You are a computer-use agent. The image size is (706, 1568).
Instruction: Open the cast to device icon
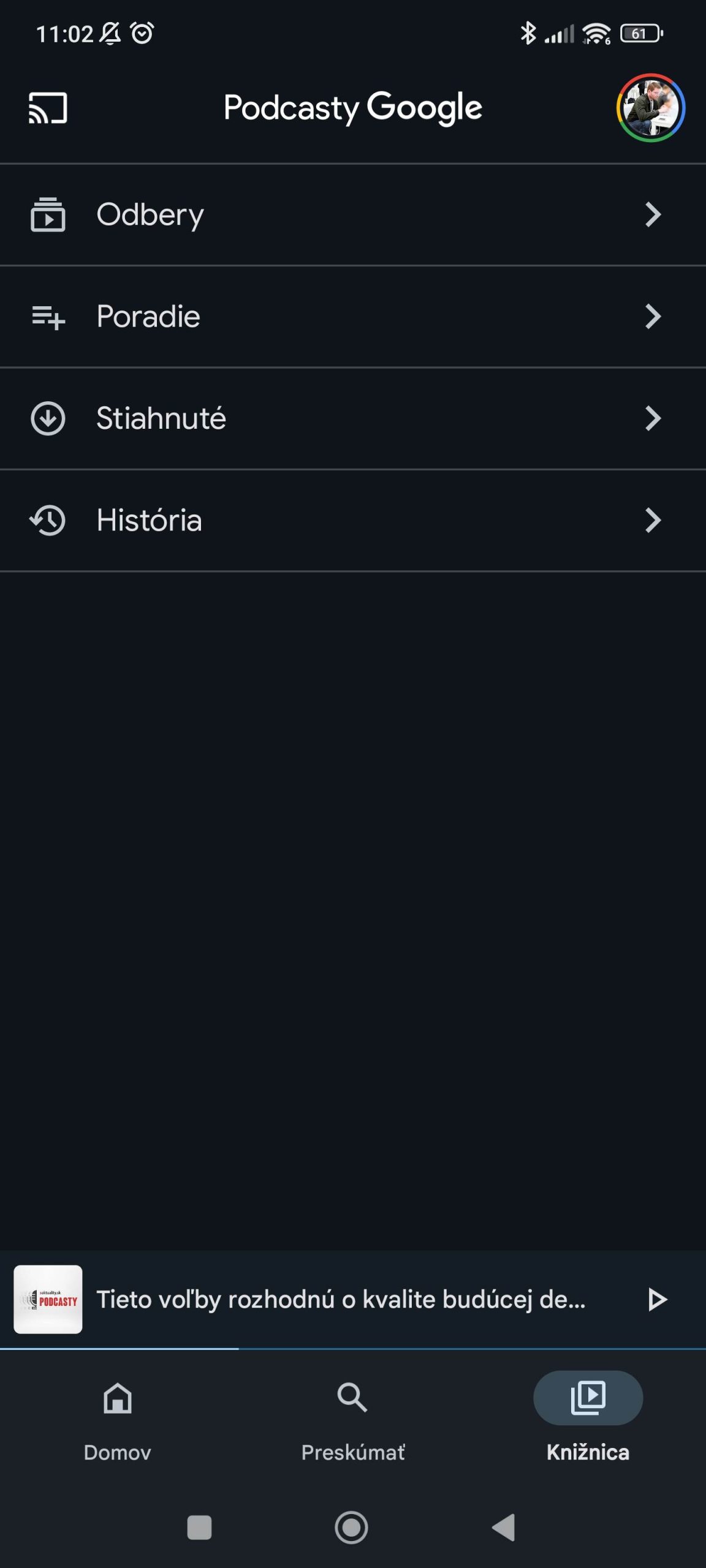pos(48,108)
